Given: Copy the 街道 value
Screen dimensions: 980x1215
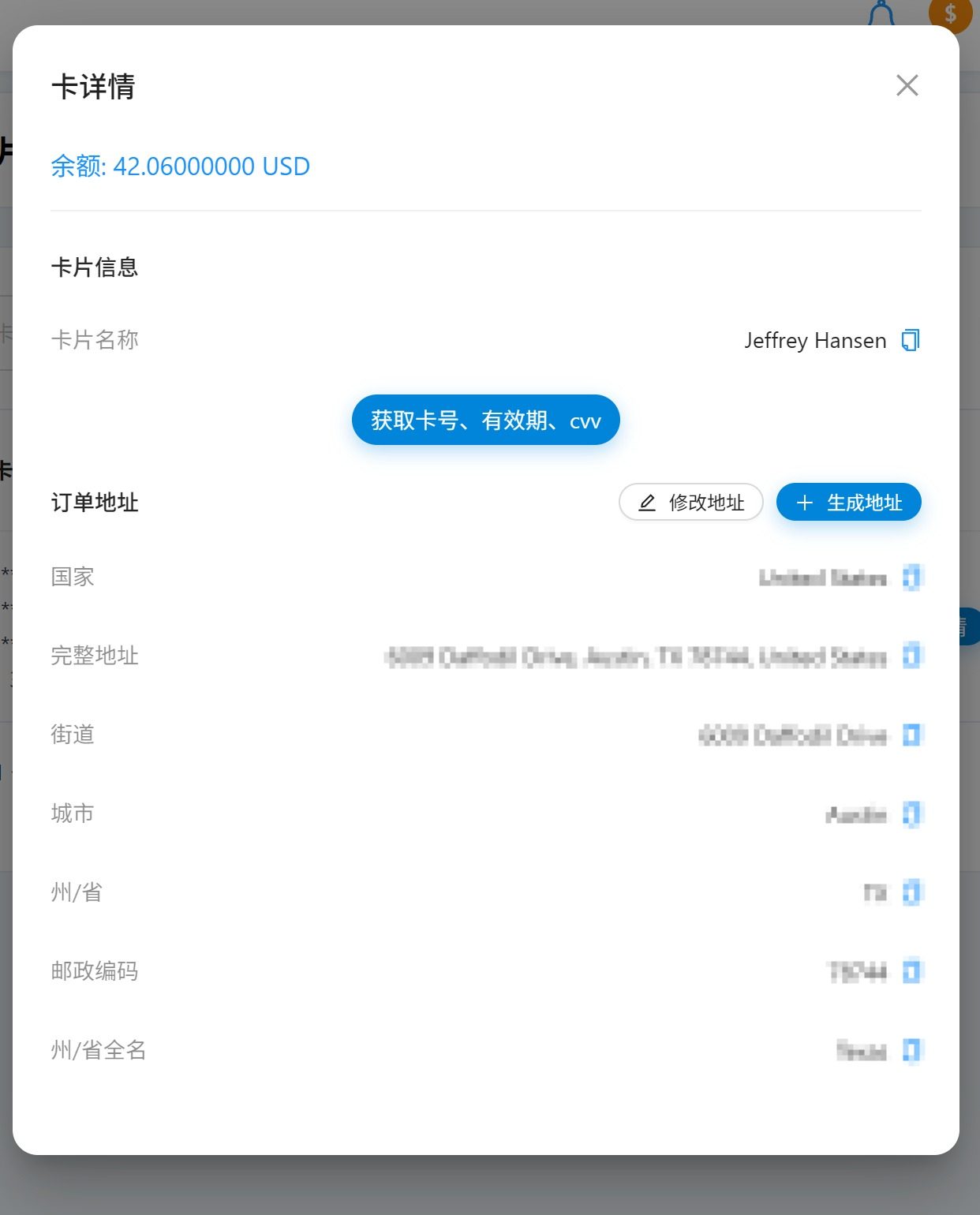Looking at the screenshot, I should coord(911,735).
